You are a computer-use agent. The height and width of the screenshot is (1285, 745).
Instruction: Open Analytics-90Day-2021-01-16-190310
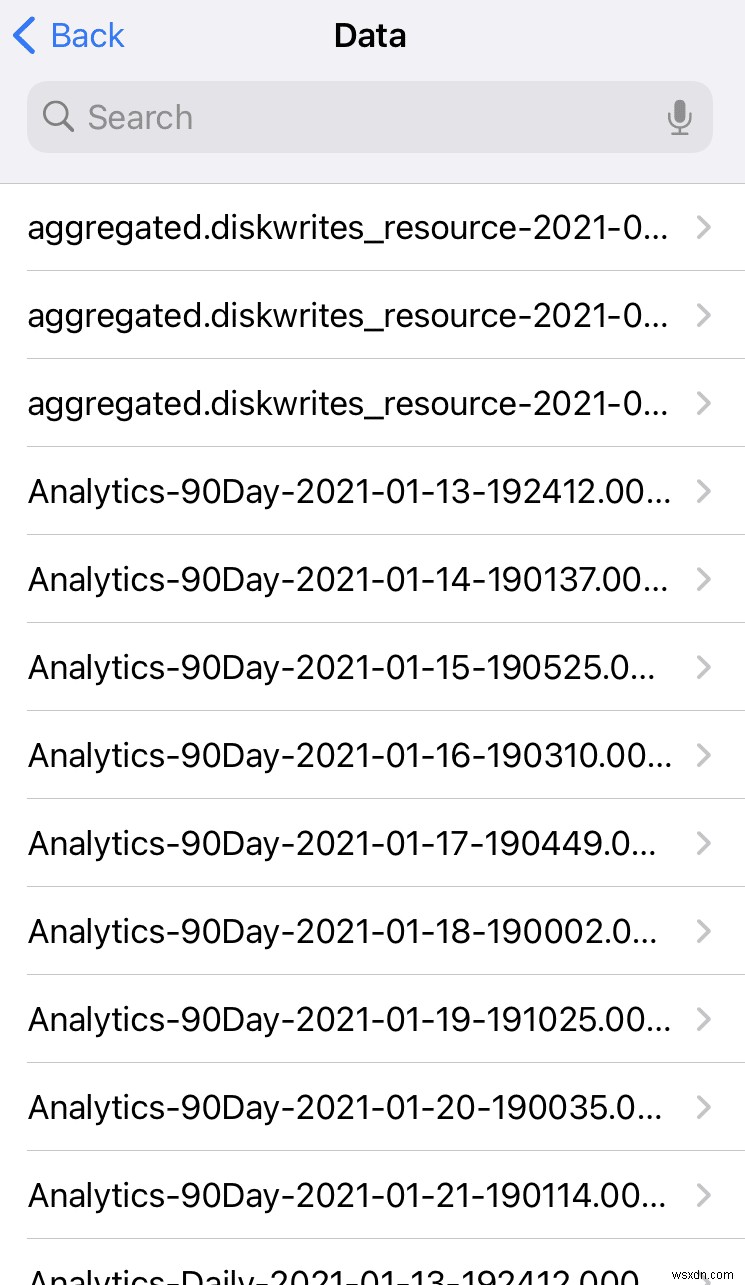coord(348,755)
